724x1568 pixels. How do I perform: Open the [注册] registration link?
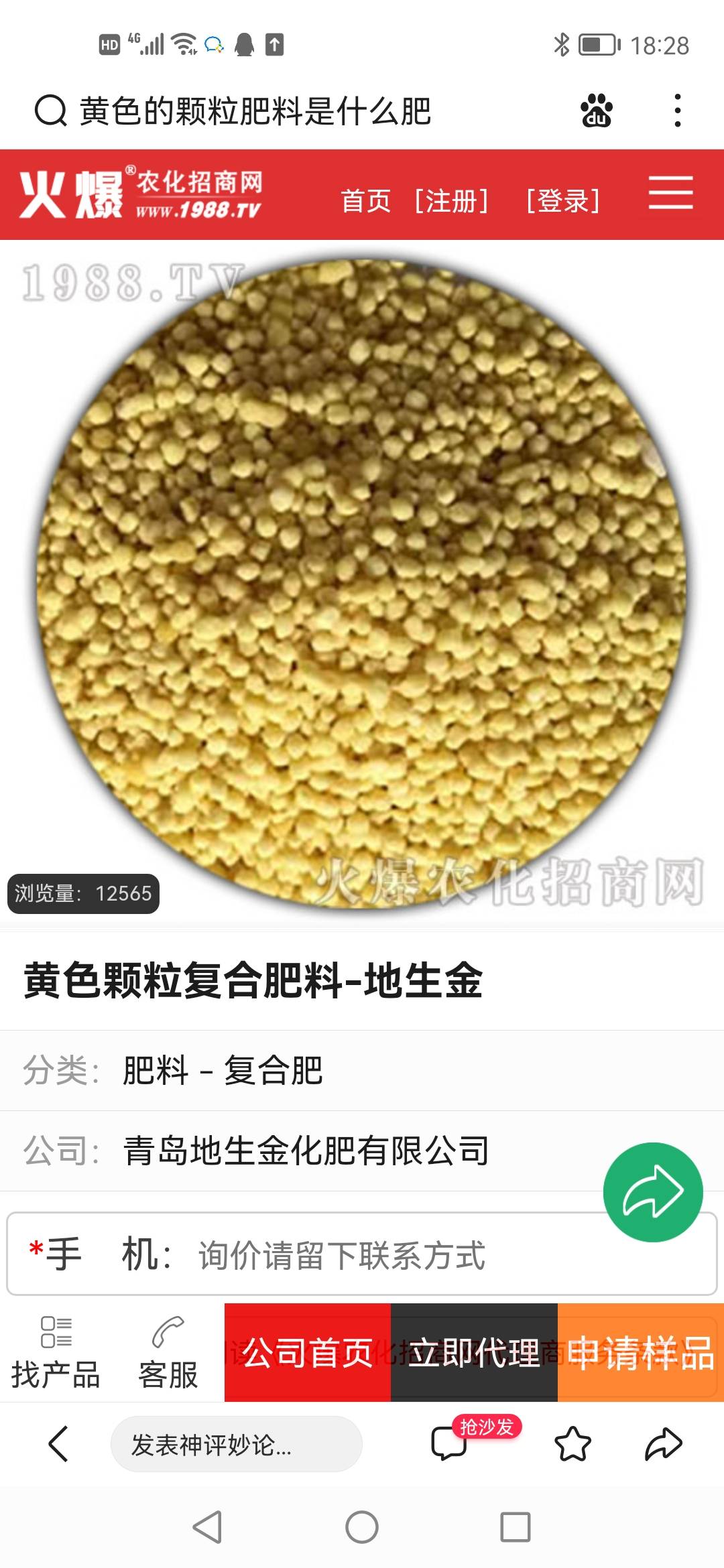tap(451, 200)
